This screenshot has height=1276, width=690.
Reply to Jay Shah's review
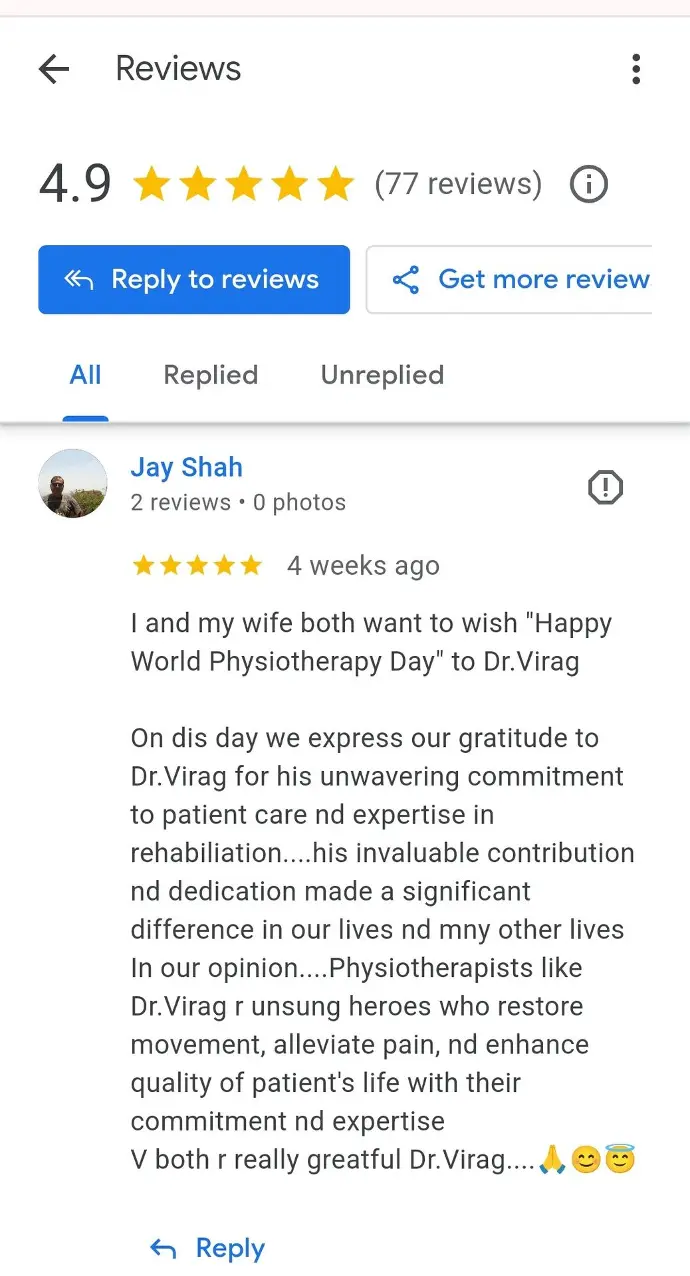tap(208, 1248)
